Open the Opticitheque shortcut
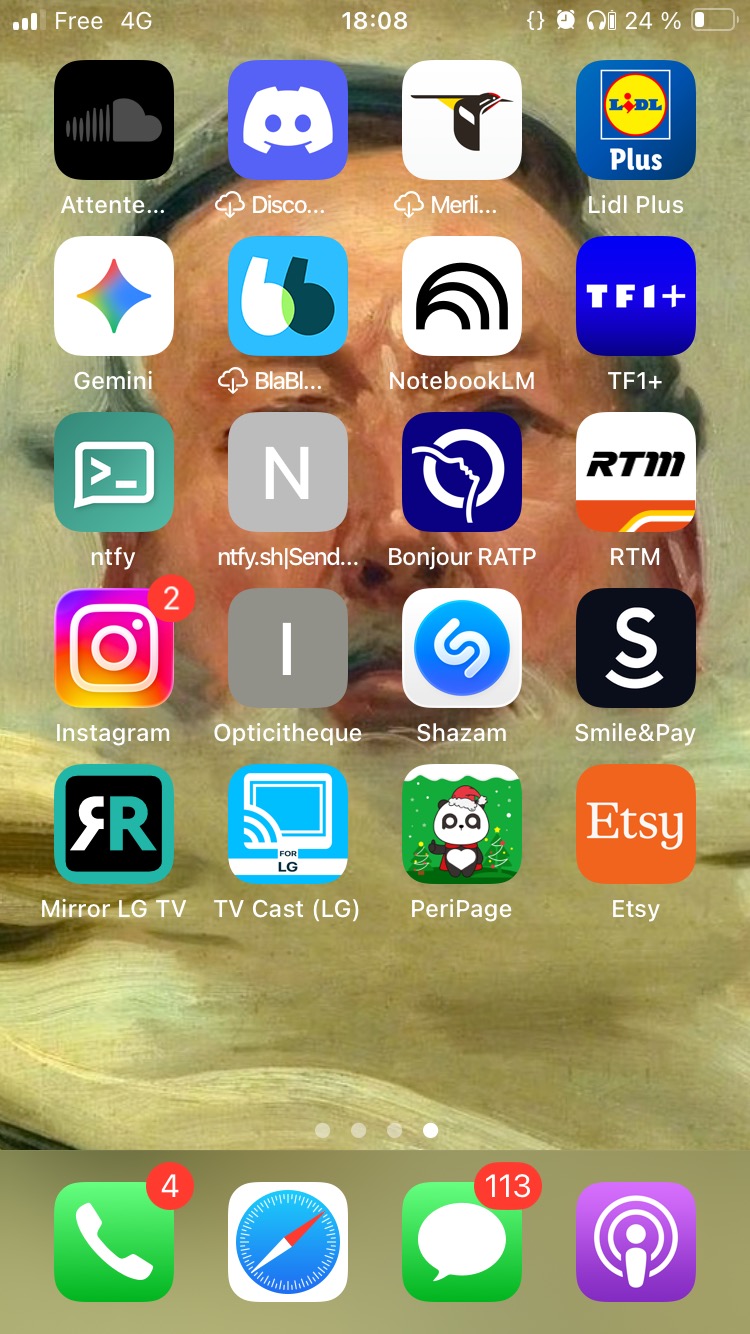Screen dimensions: 750x1334 click(x=288, y=648)
